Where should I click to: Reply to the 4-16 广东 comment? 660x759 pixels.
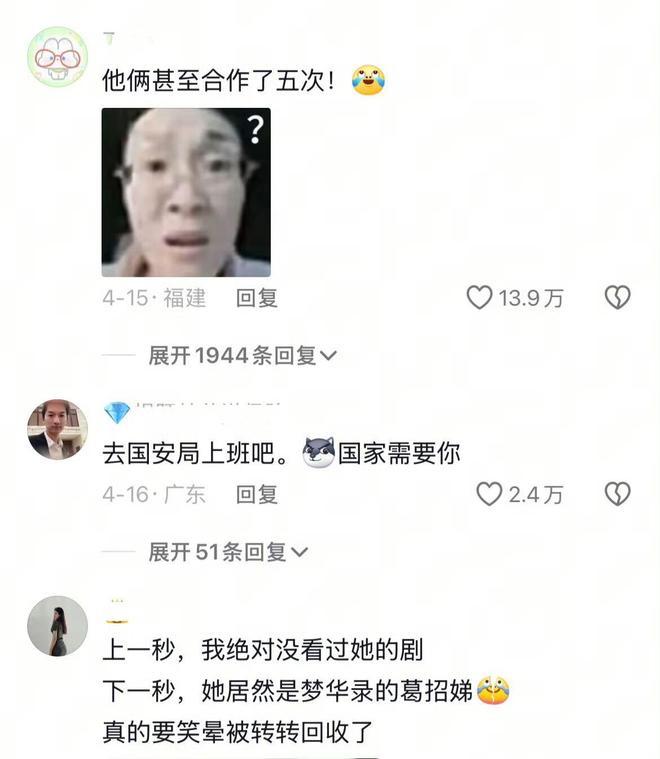(x=257, y=494)
